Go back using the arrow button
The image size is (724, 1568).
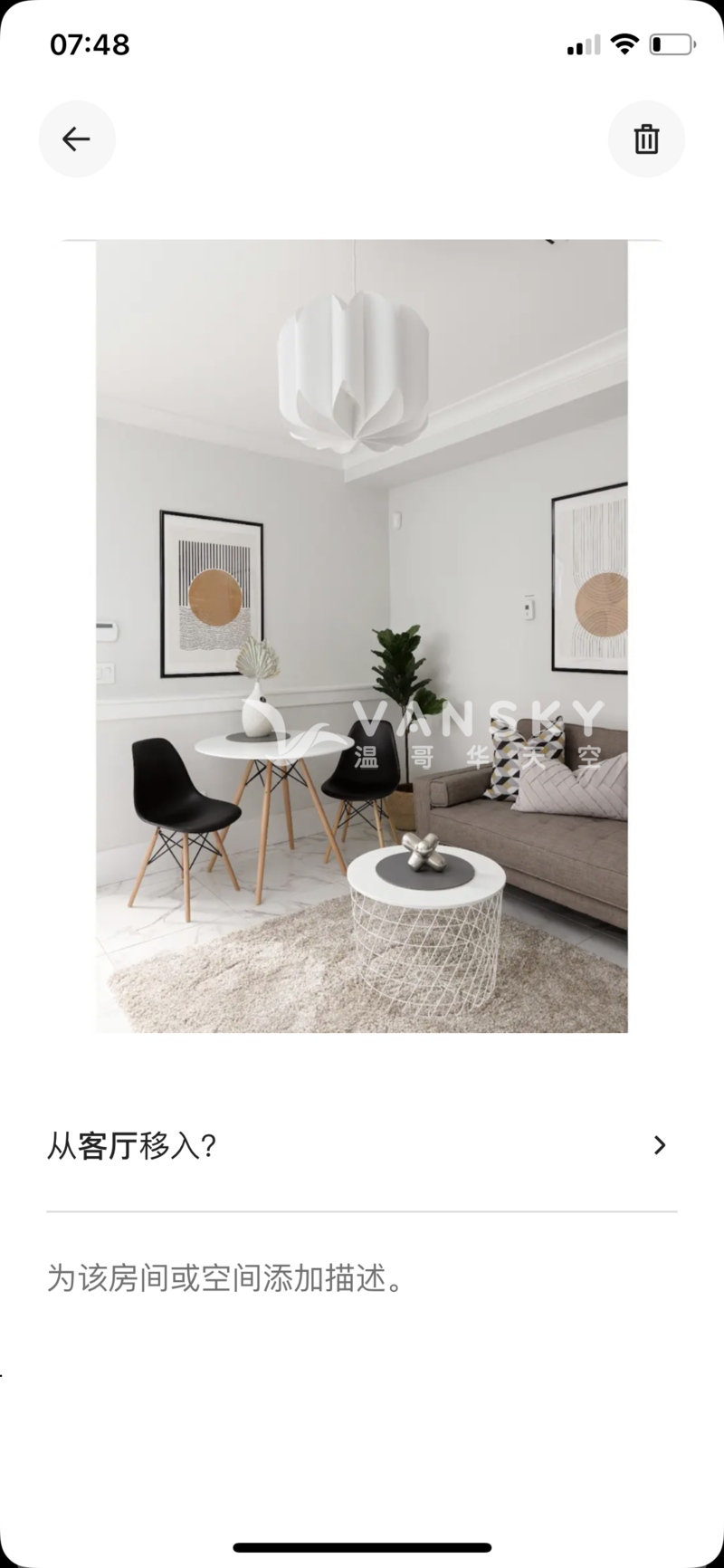point(77,139)
